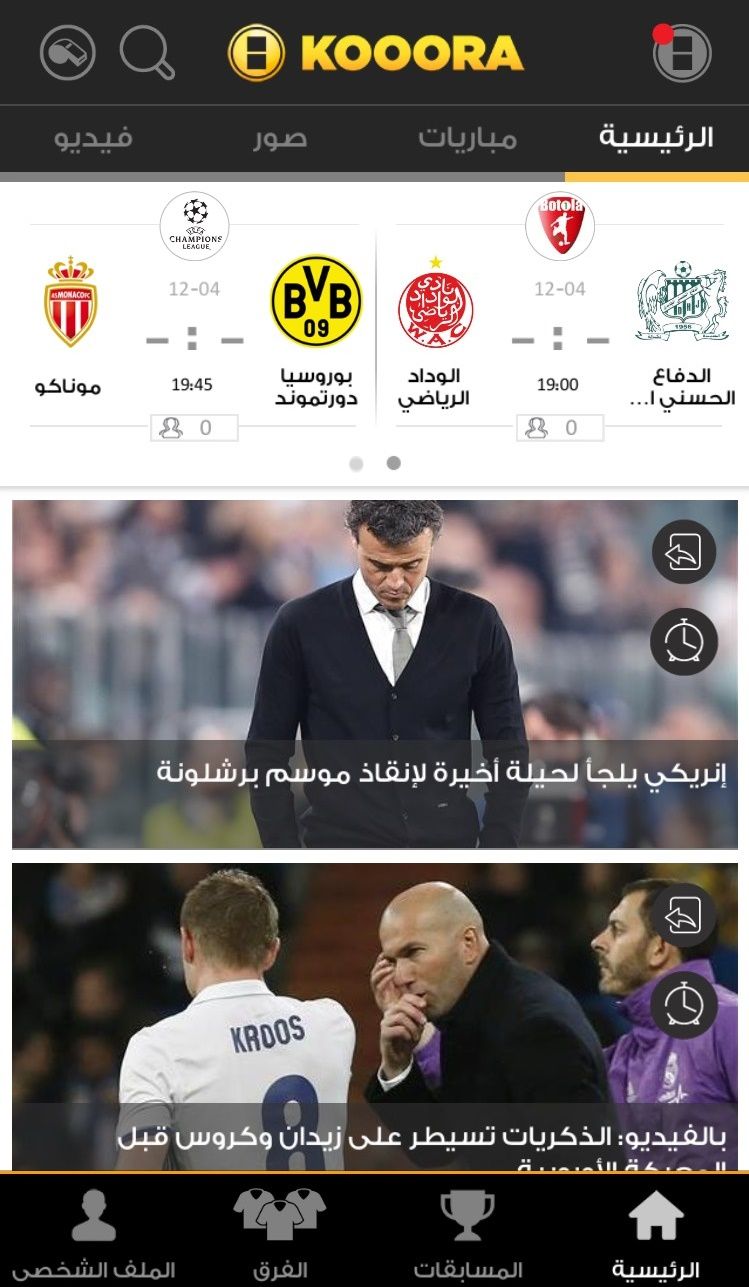This screenshot has width=749, height=1287.
Task: Save إنريكي article to read later
Action: point(684,641)
